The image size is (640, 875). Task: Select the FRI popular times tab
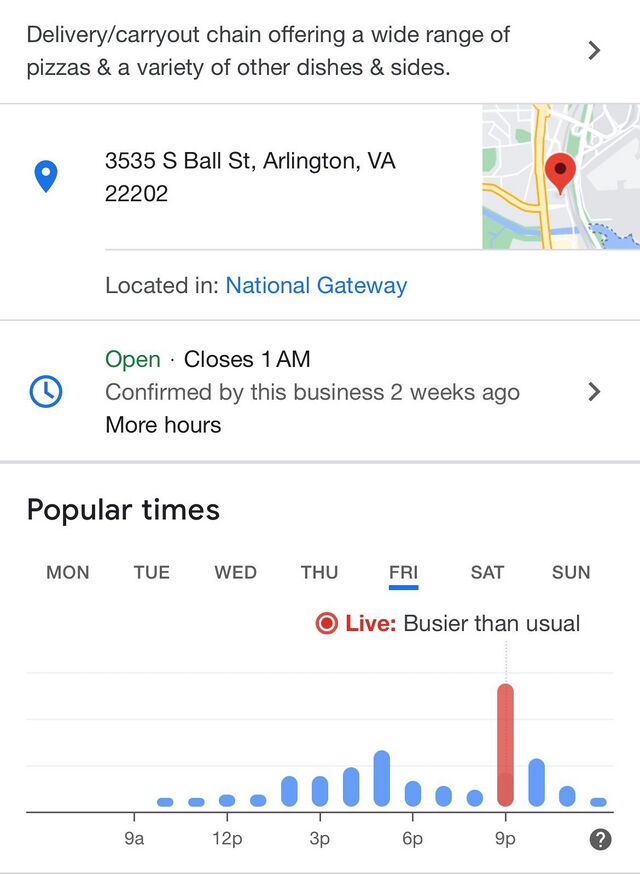(404, 573)
